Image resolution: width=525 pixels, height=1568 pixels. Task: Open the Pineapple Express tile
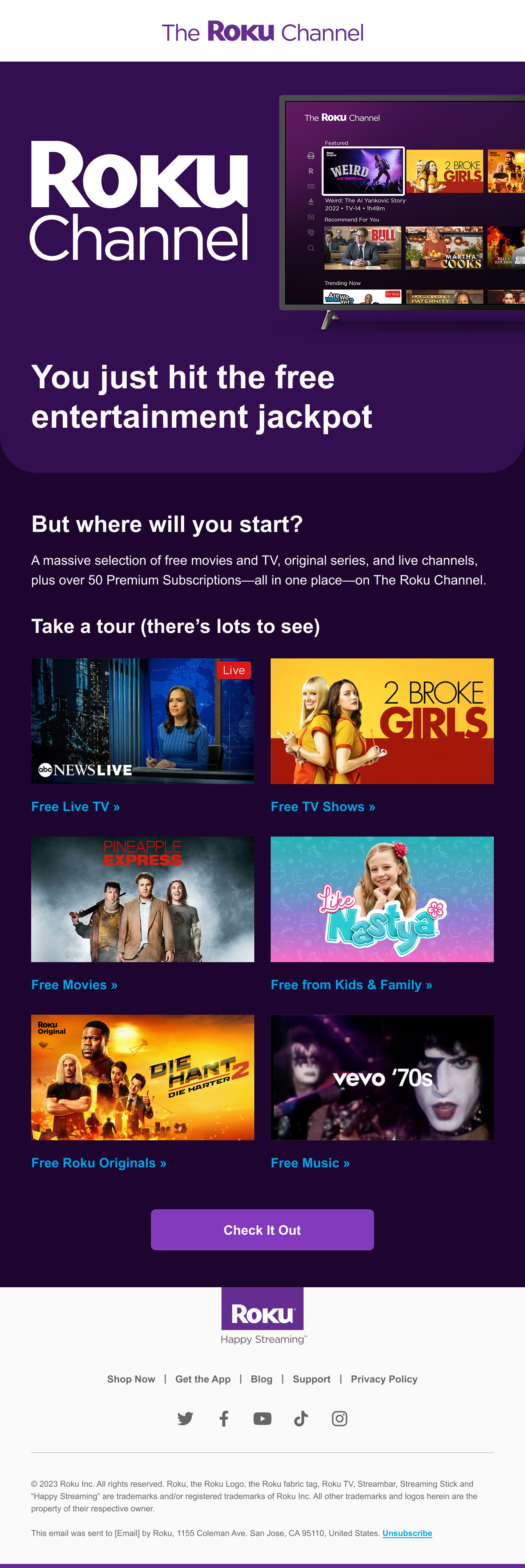(x=142, y=899)
